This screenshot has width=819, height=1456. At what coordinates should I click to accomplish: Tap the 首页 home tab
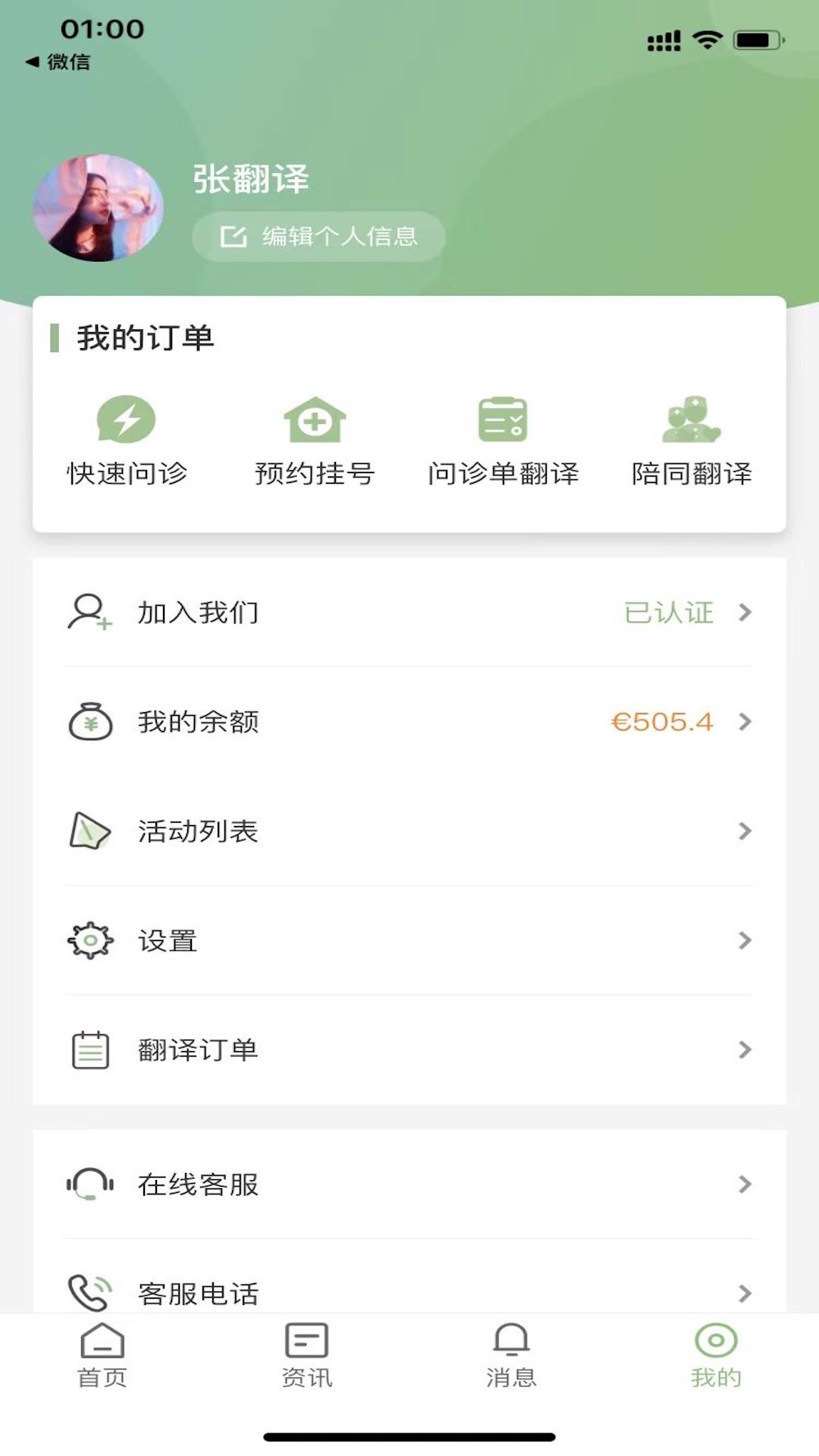[102, 1357]
